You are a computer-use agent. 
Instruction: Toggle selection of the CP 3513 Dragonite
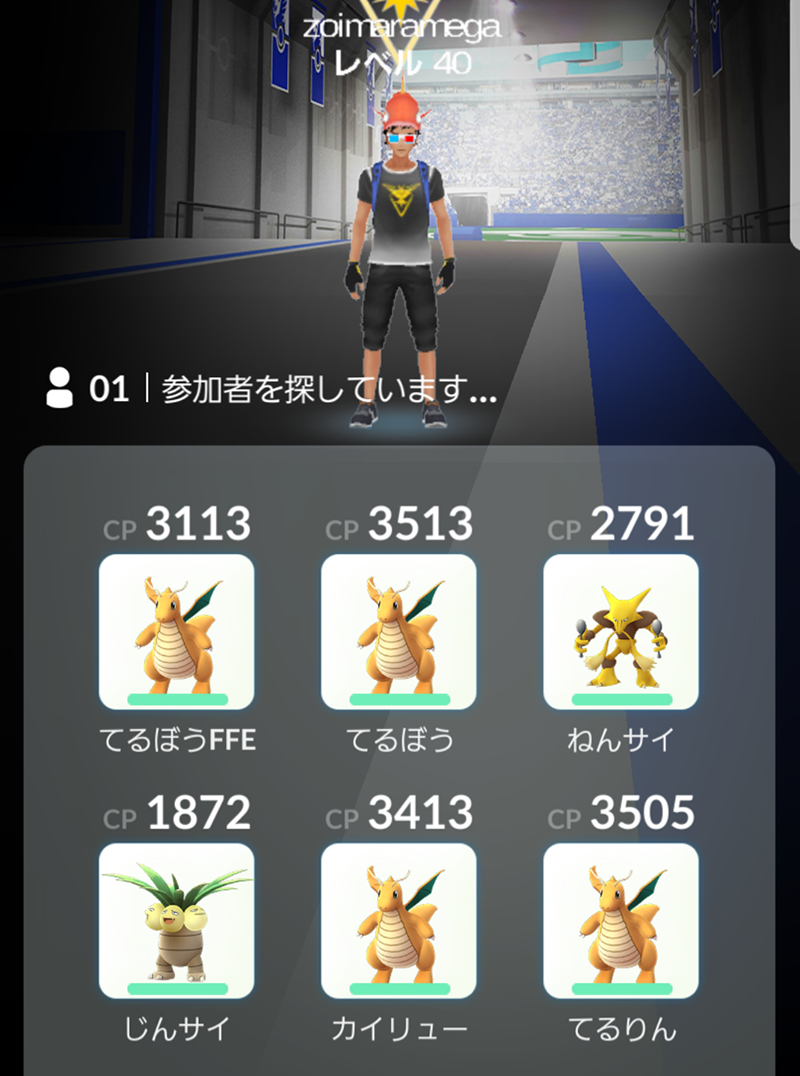400,628
